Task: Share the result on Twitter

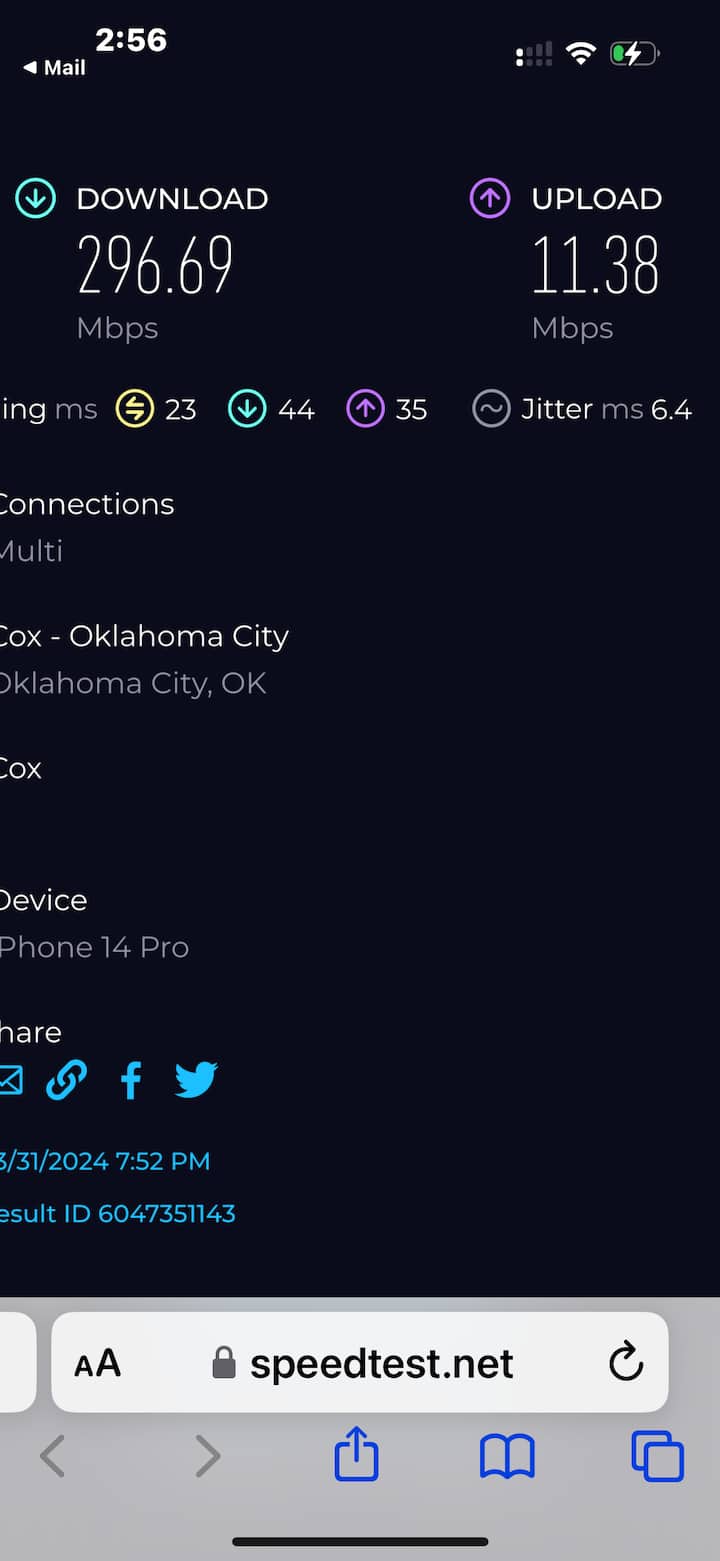Action: tap(196, 1080)
